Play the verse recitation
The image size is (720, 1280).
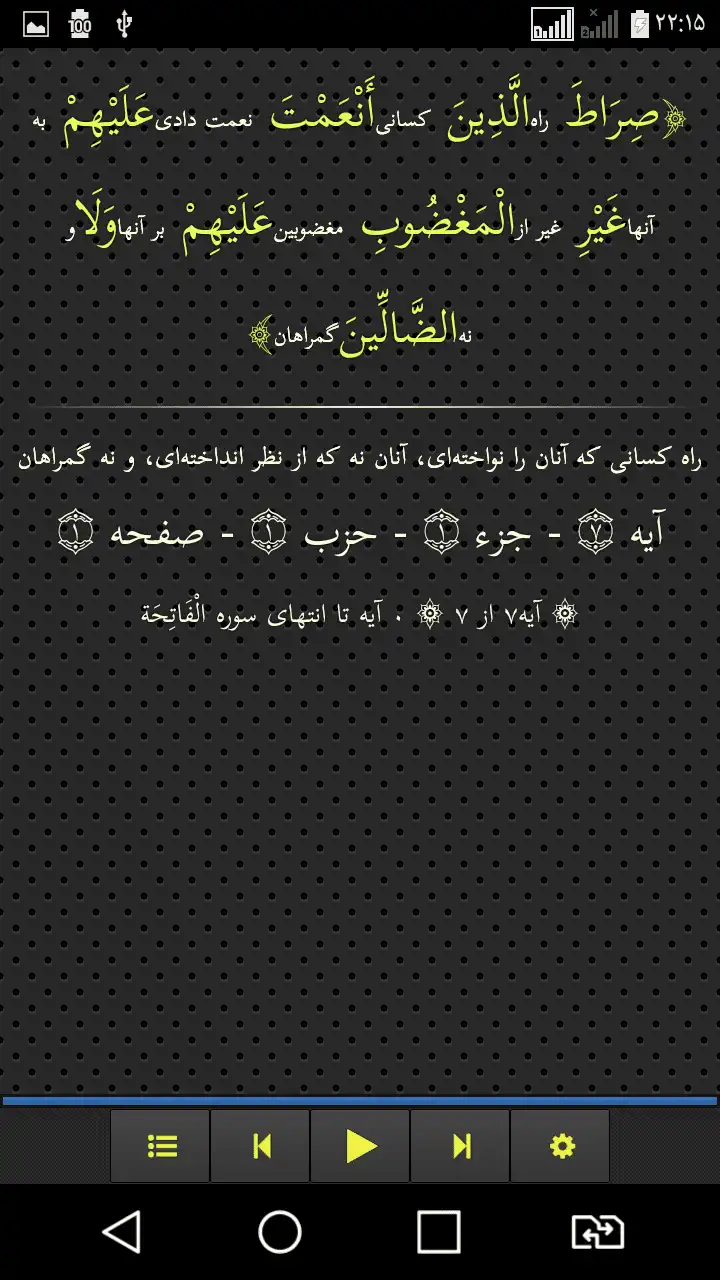(x=361, y=1146)
